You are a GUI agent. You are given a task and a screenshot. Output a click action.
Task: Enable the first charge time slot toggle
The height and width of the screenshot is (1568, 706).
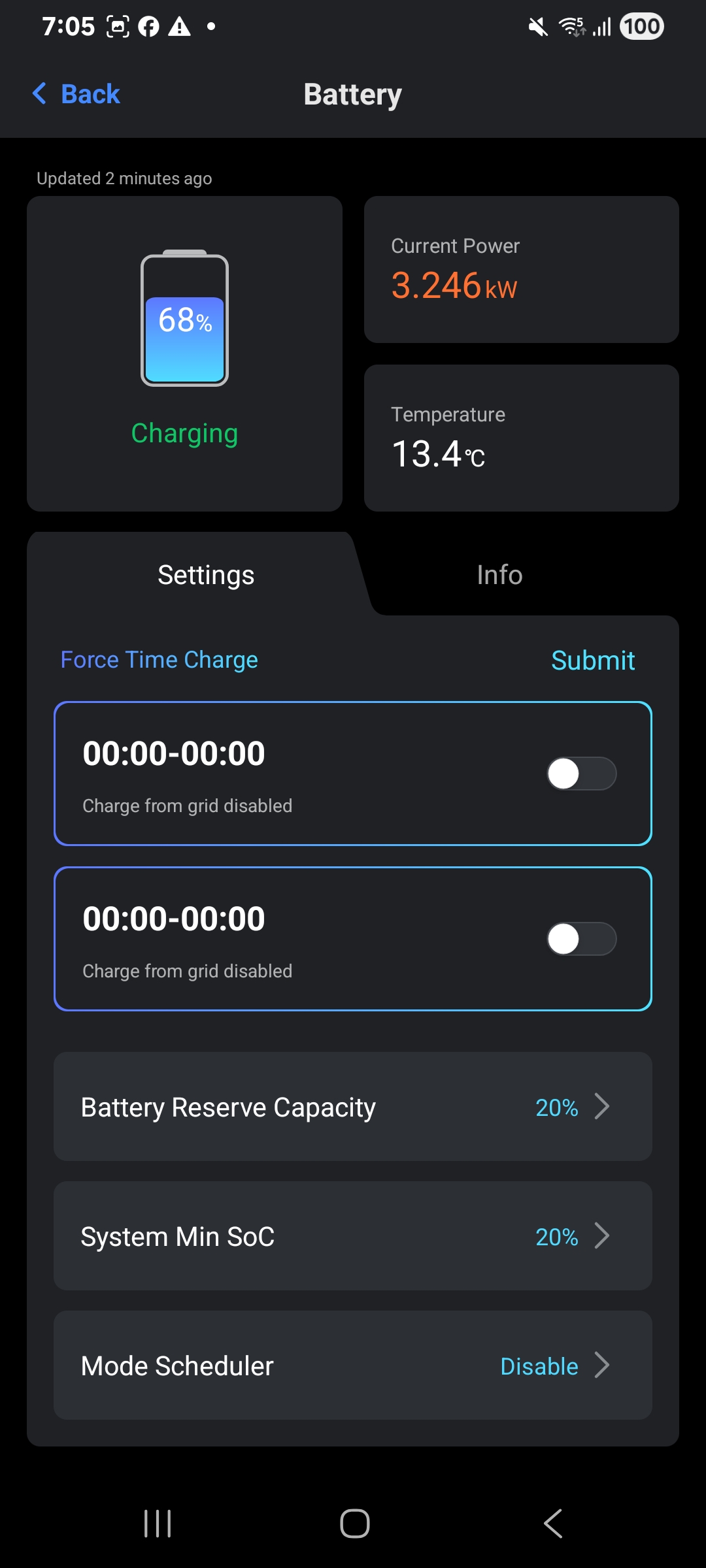(581, 774)
